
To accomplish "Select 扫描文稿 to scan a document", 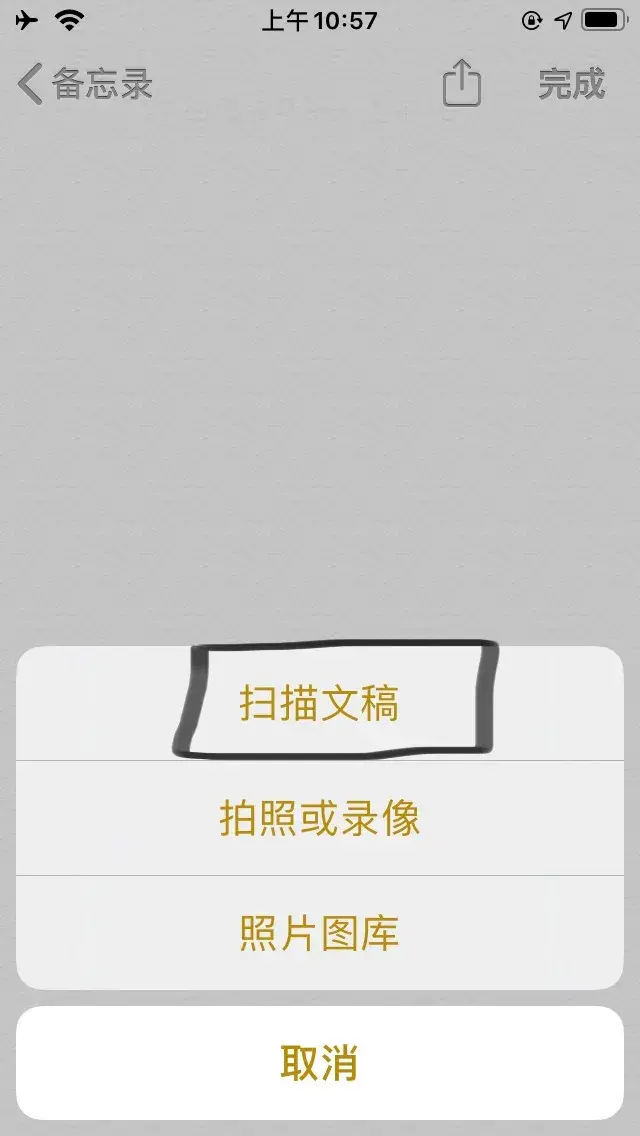I will [x=320, y=703].
